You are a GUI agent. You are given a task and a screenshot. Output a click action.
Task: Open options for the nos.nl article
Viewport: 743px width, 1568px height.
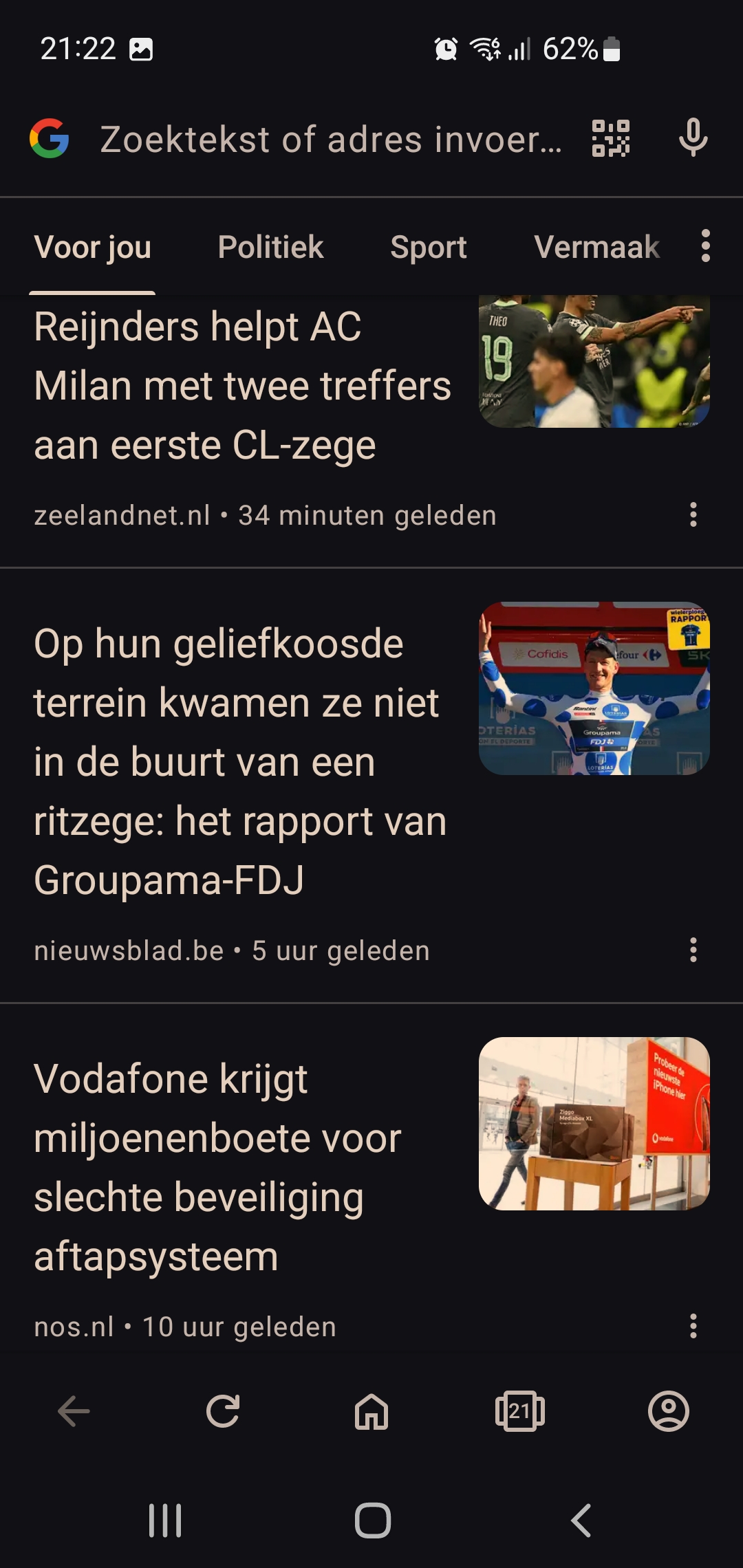(x=693, y=1326)
